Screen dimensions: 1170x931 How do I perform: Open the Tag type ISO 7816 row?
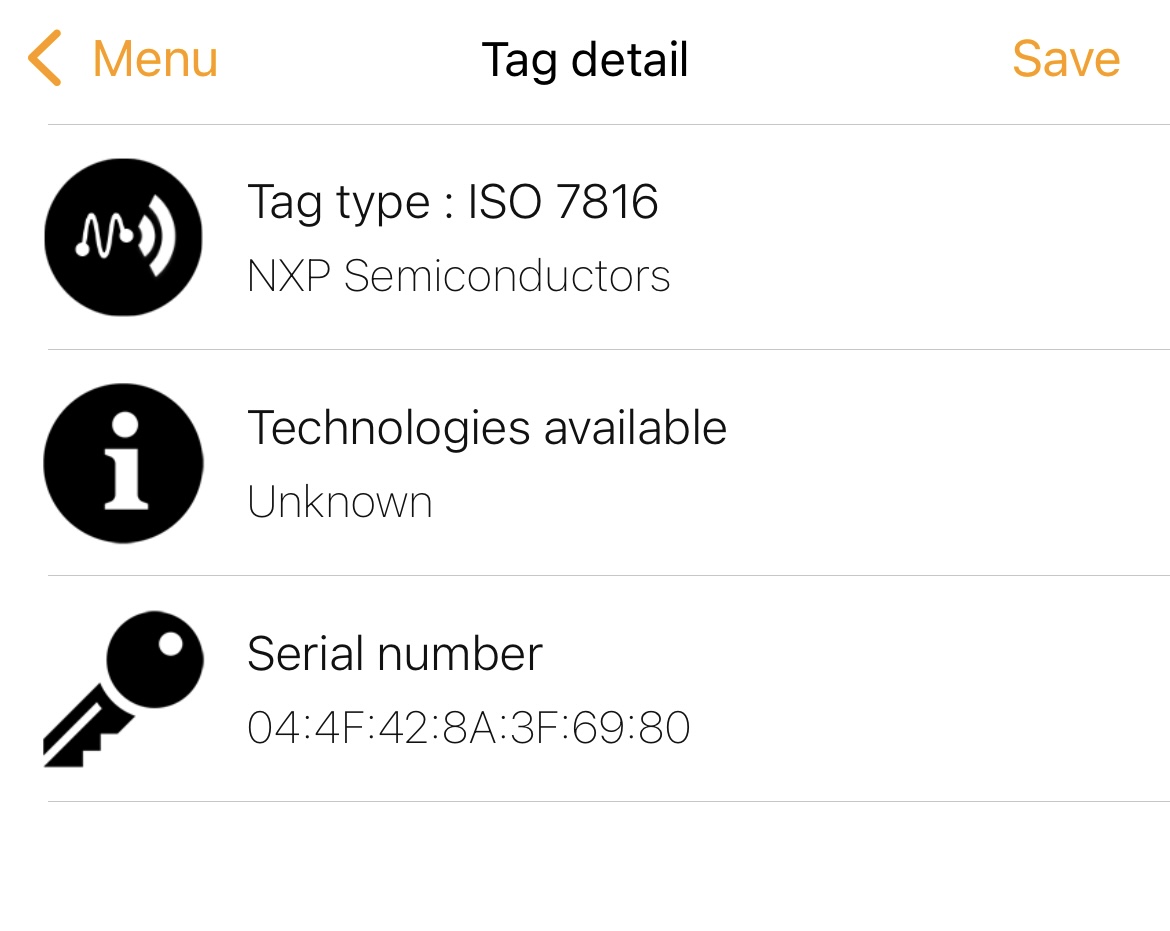tap(600, 238)
